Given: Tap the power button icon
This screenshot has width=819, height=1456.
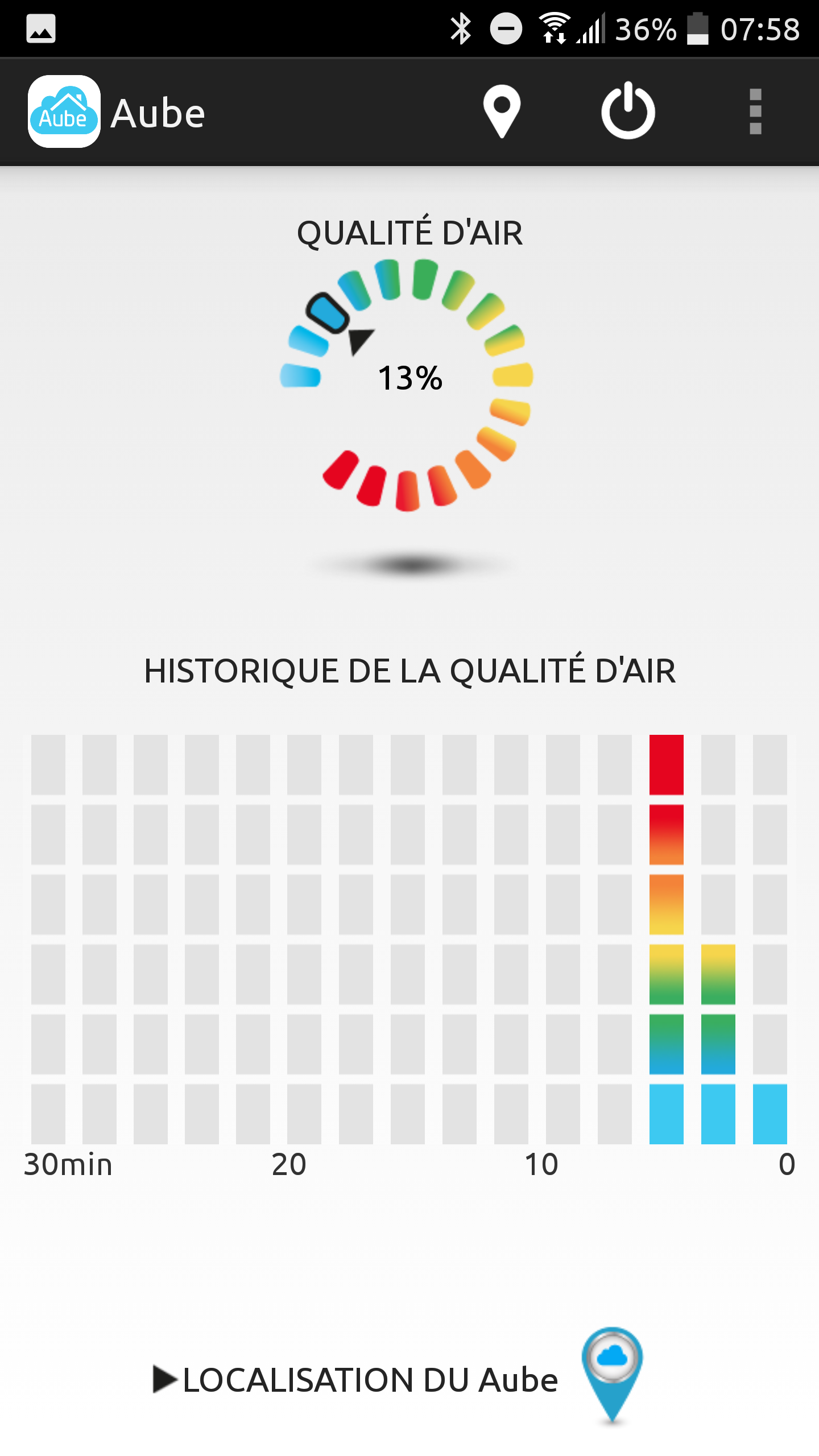Looking at the screenshot, I should tap(628, 111).
